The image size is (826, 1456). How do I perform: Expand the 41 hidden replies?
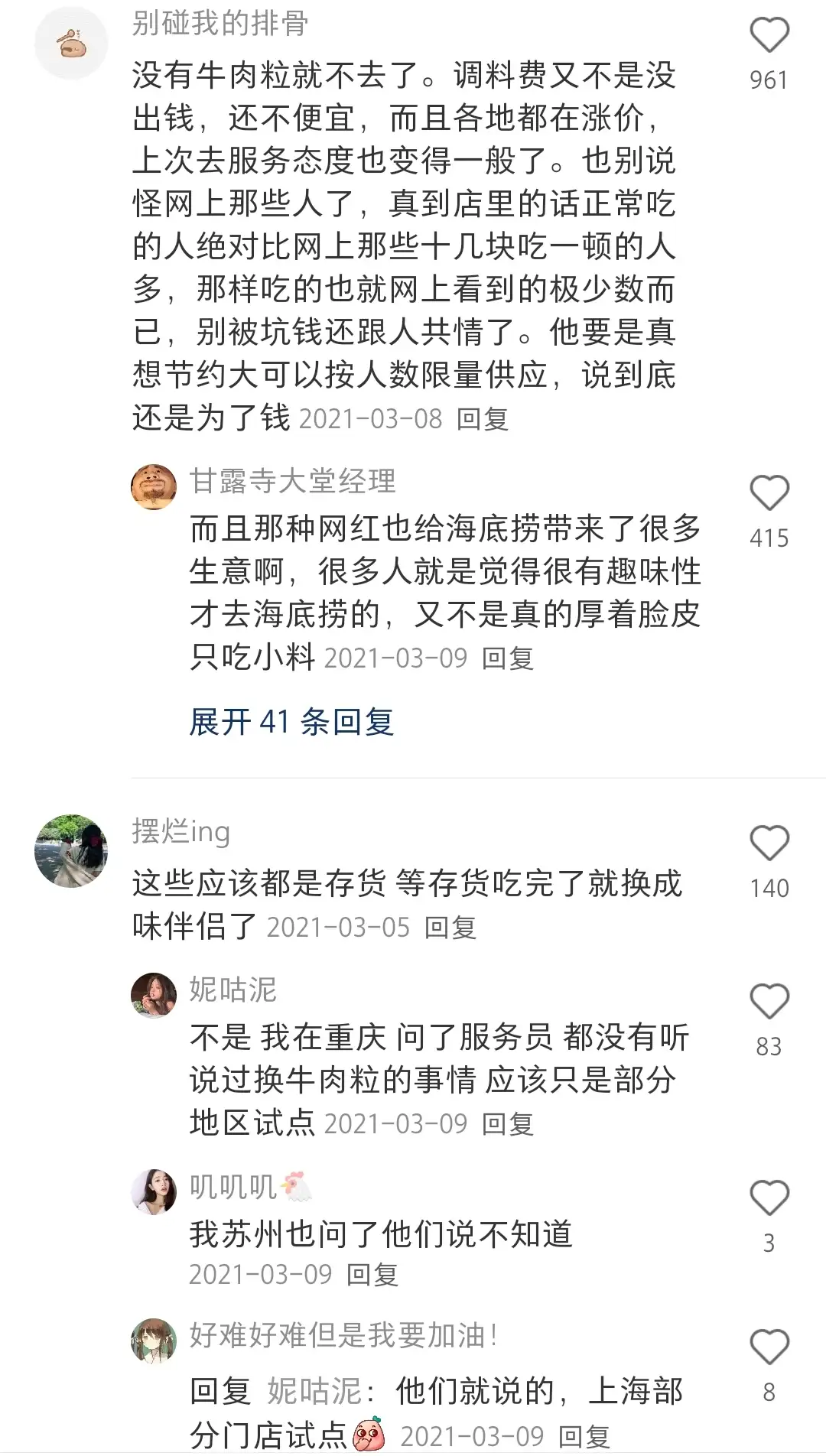pyautogui.click(x=291, y=722)
